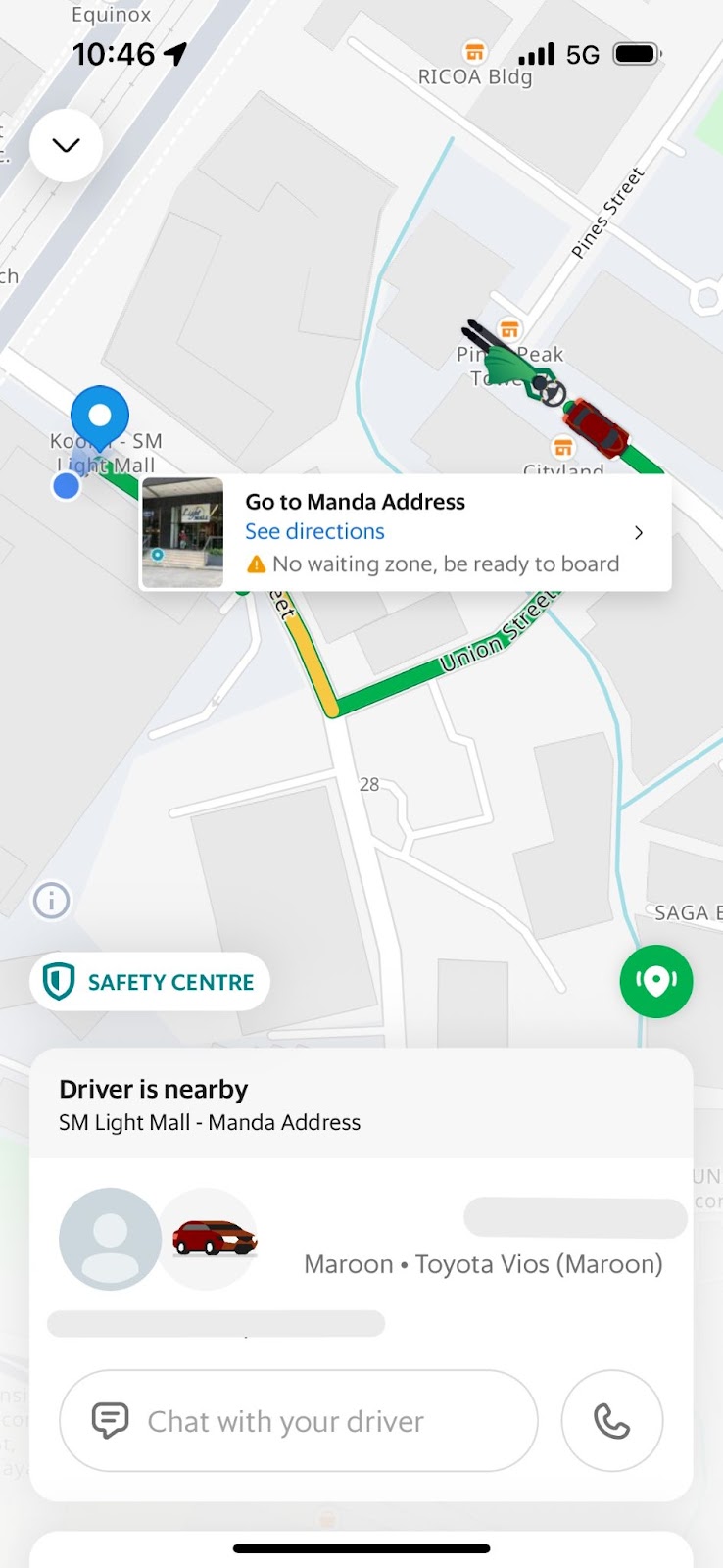Screen dimensions: 723x1568
Task: Open See directions link
Action: coord(314,531)
